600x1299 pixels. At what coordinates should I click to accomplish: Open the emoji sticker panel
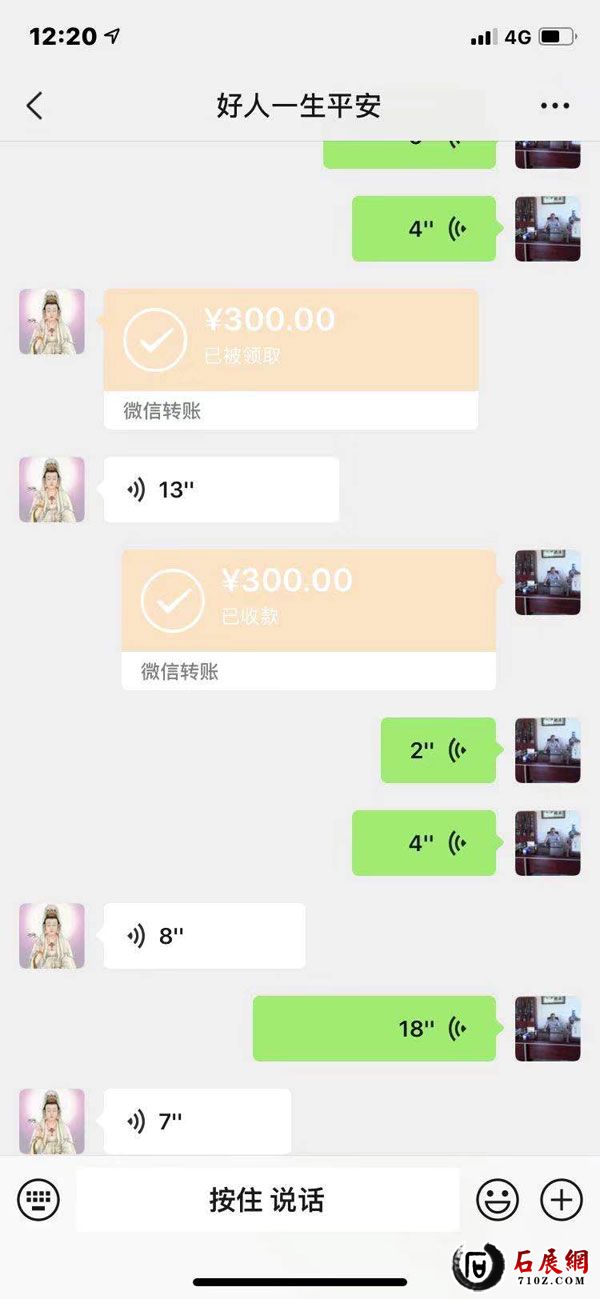point(497,1198)
